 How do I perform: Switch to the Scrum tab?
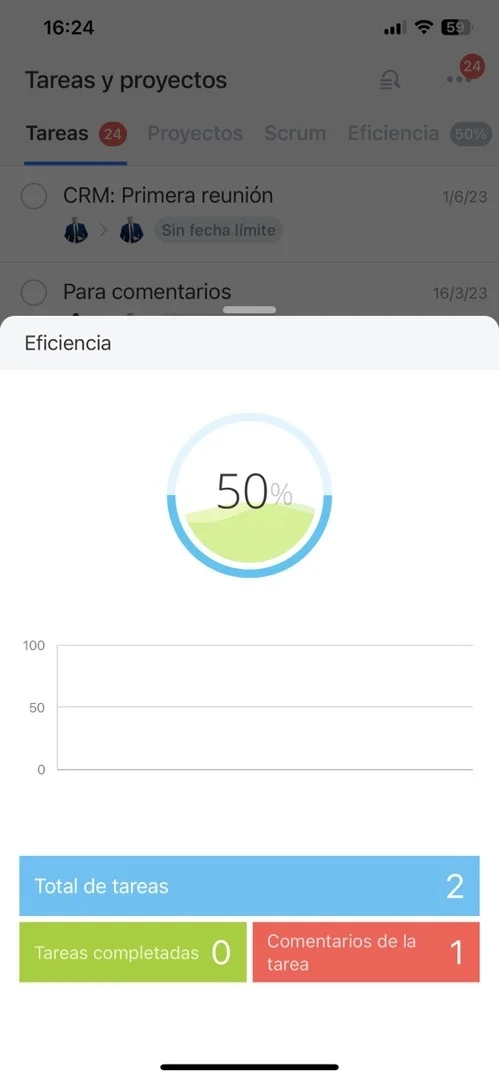pos(295,134)
